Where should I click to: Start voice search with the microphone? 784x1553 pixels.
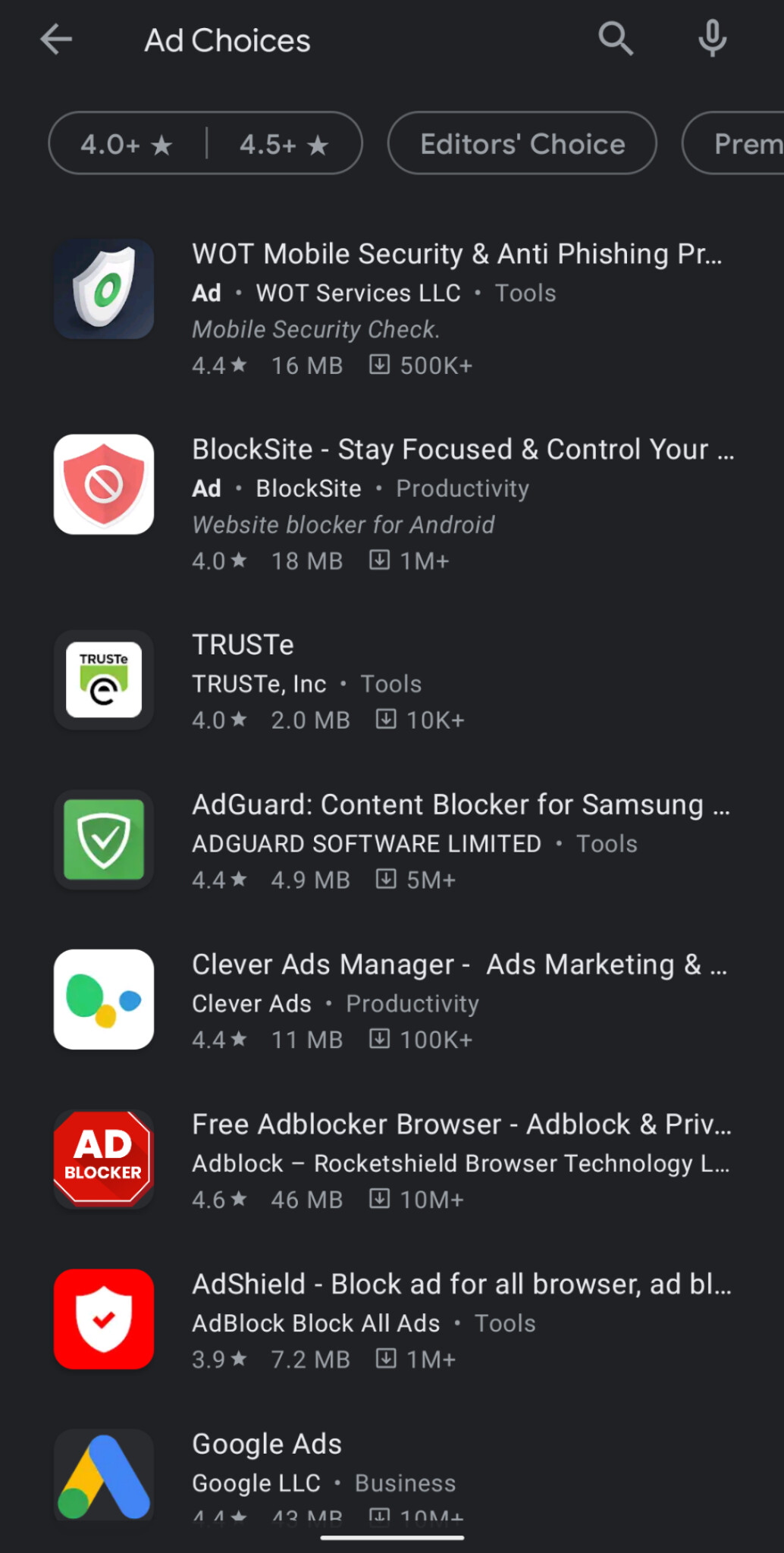click(x=712, y=39)
